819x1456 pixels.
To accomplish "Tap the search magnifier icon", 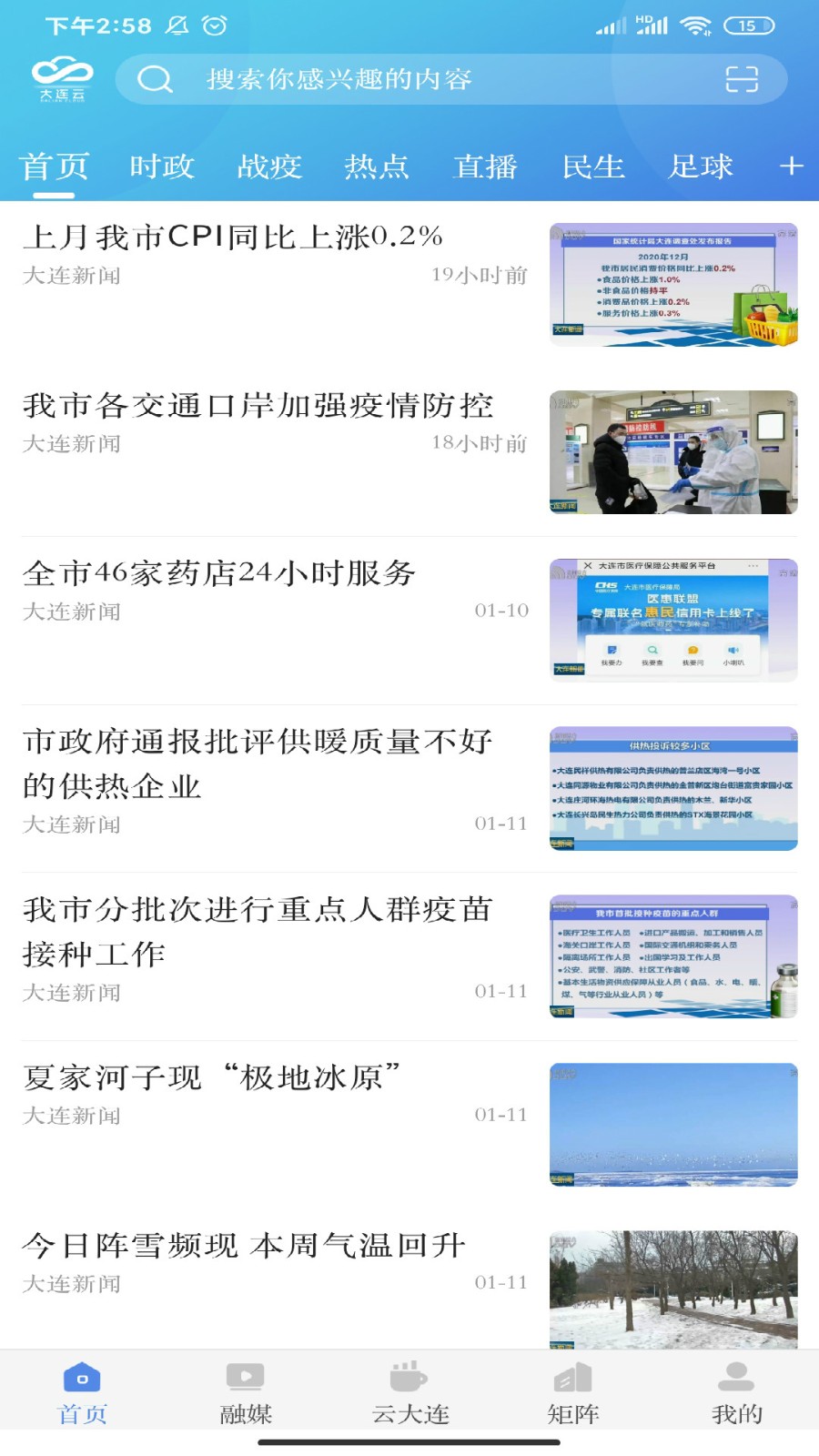I will [156, 79].
